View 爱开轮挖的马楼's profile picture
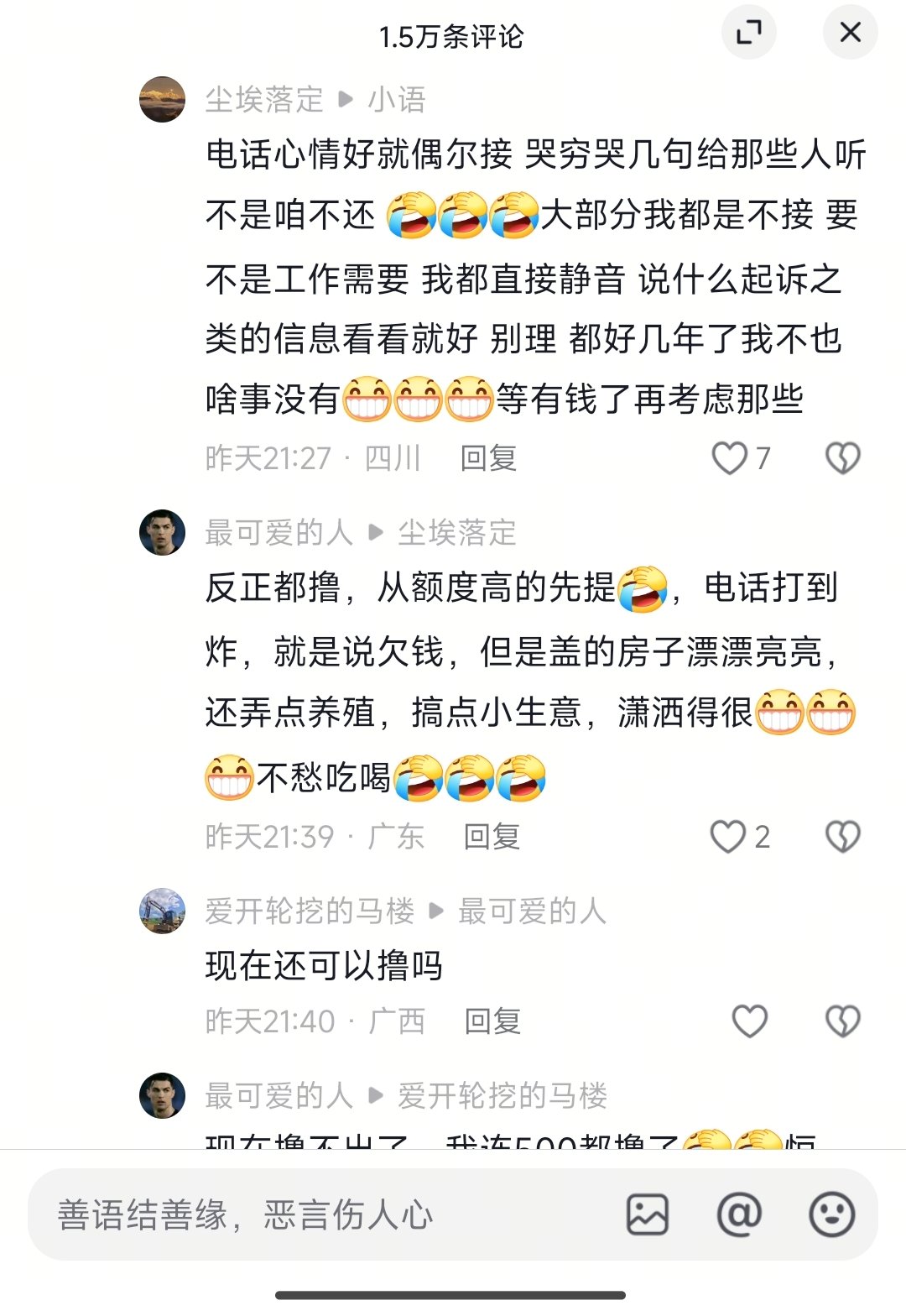The height and width of the screenshot is (1316, 906). pyautogui.click(x=162, y=911)
